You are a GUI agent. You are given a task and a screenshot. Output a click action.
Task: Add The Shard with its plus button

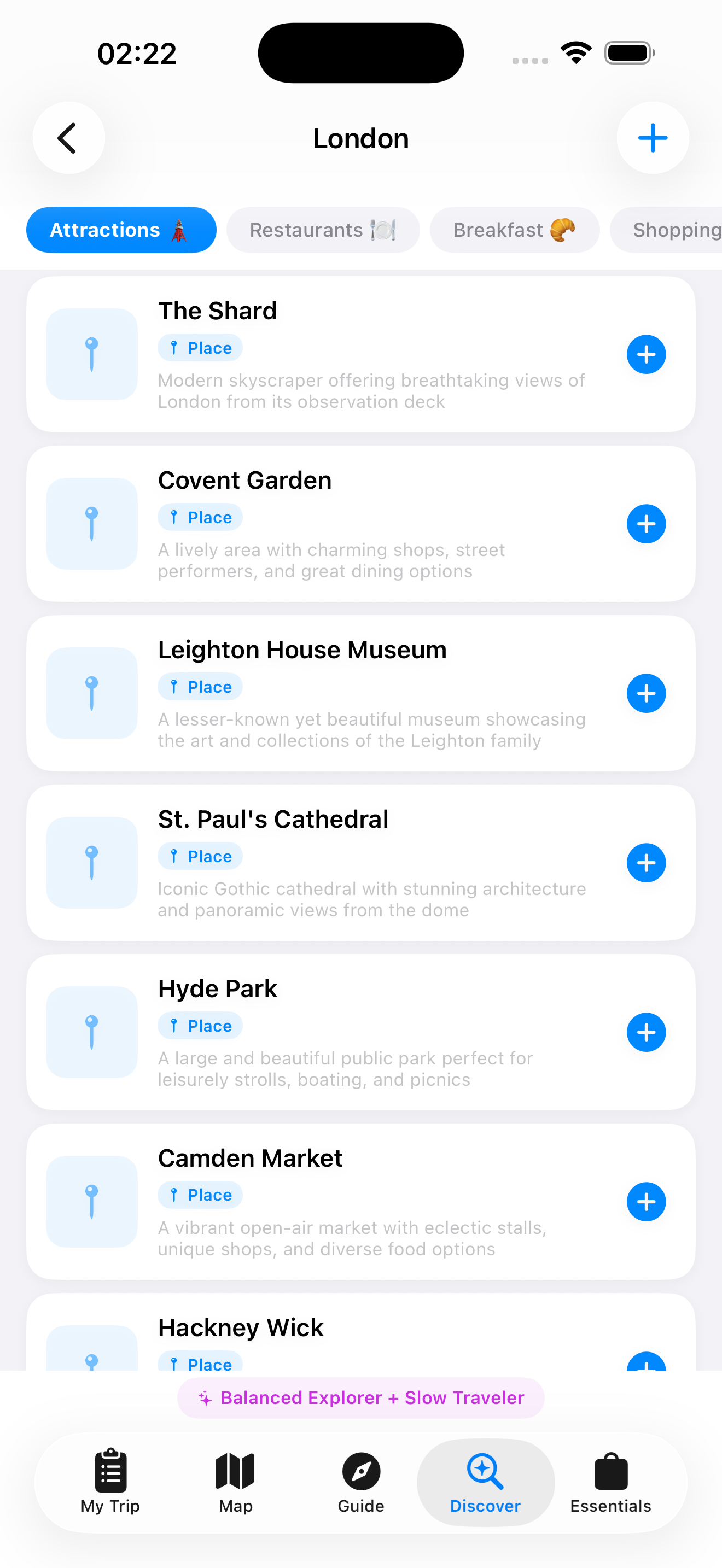click(x=646, y=354)
